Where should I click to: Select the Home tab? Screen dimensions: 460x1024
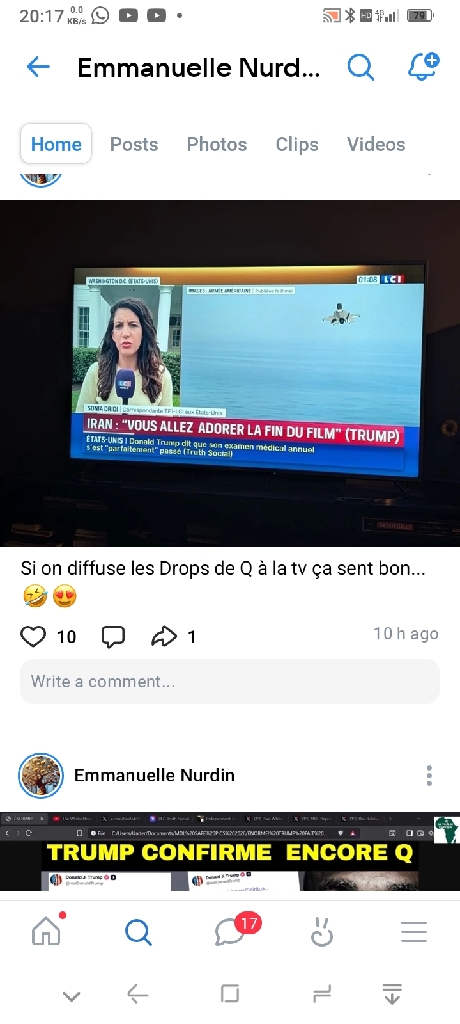pos(56,144)
